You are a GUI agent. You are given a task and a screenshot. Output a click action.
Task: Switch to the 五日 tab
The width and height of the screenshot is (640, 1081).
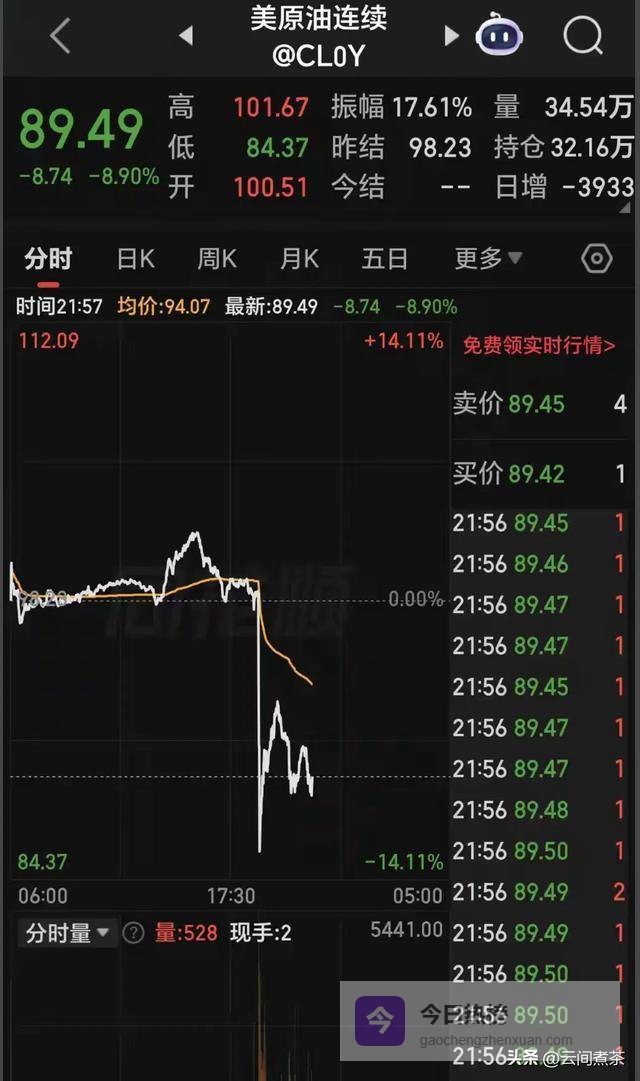click(385, 260)
